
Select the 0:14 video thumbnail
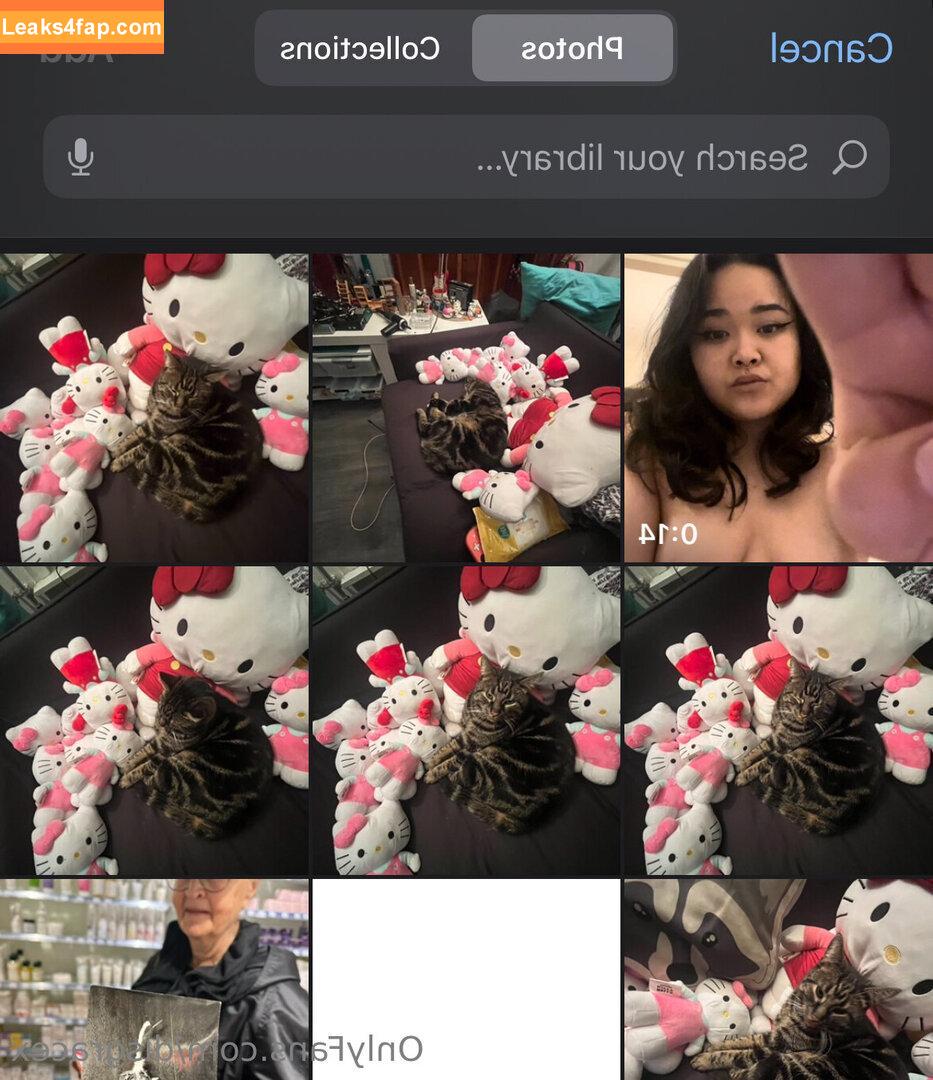point(777,408)
